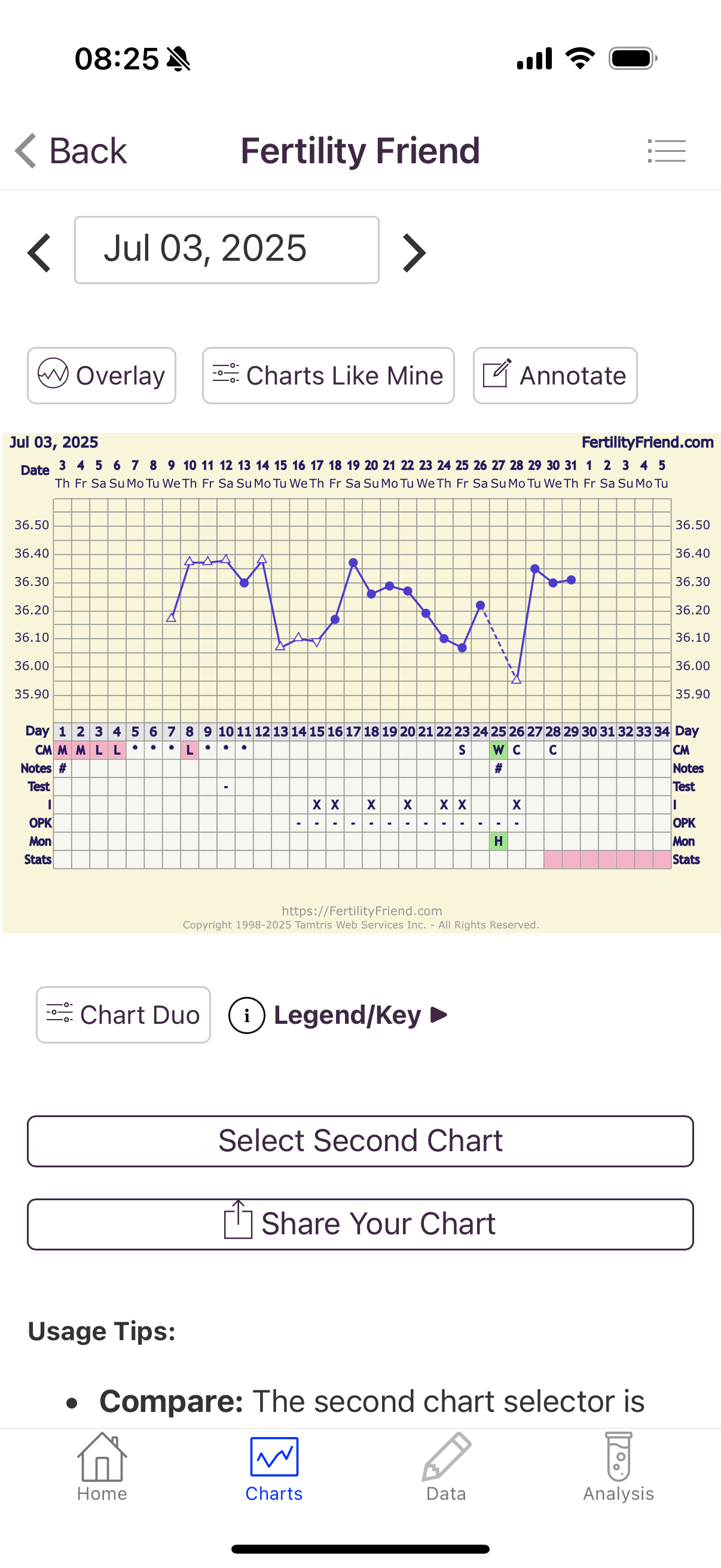Go to the previous chart date

[39, 252]
